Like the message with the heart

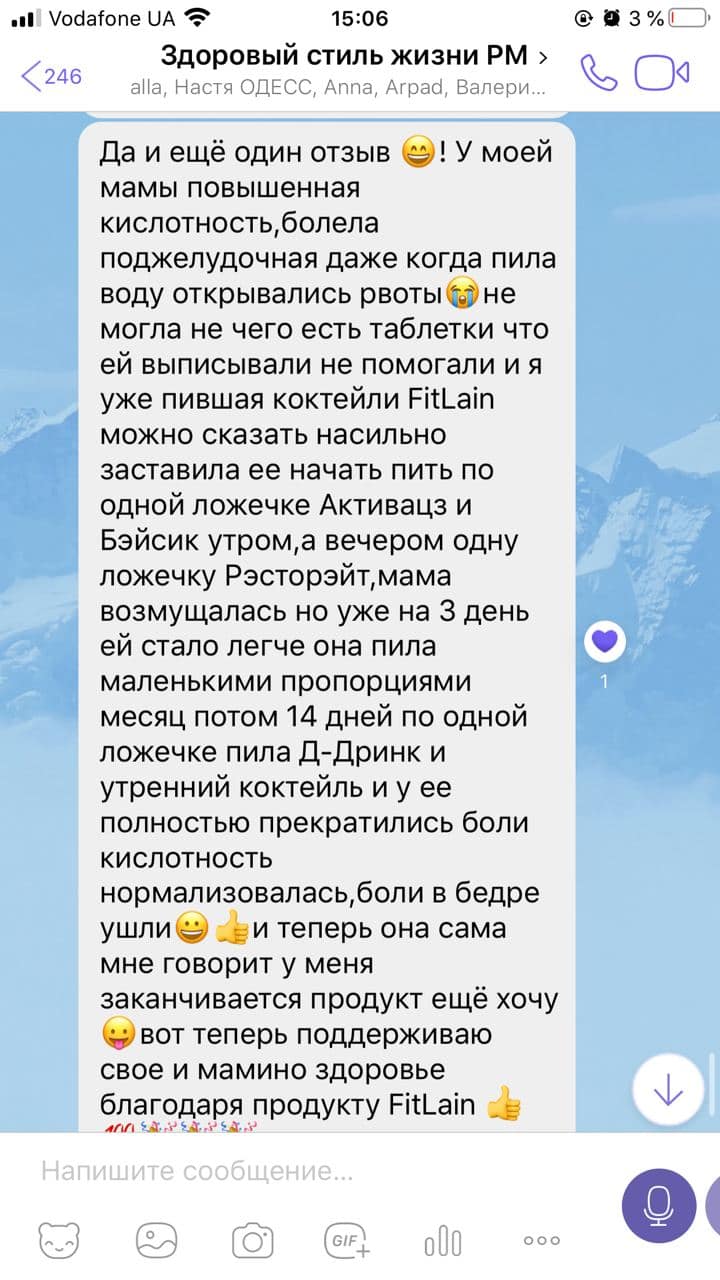[x=605, y=642]
